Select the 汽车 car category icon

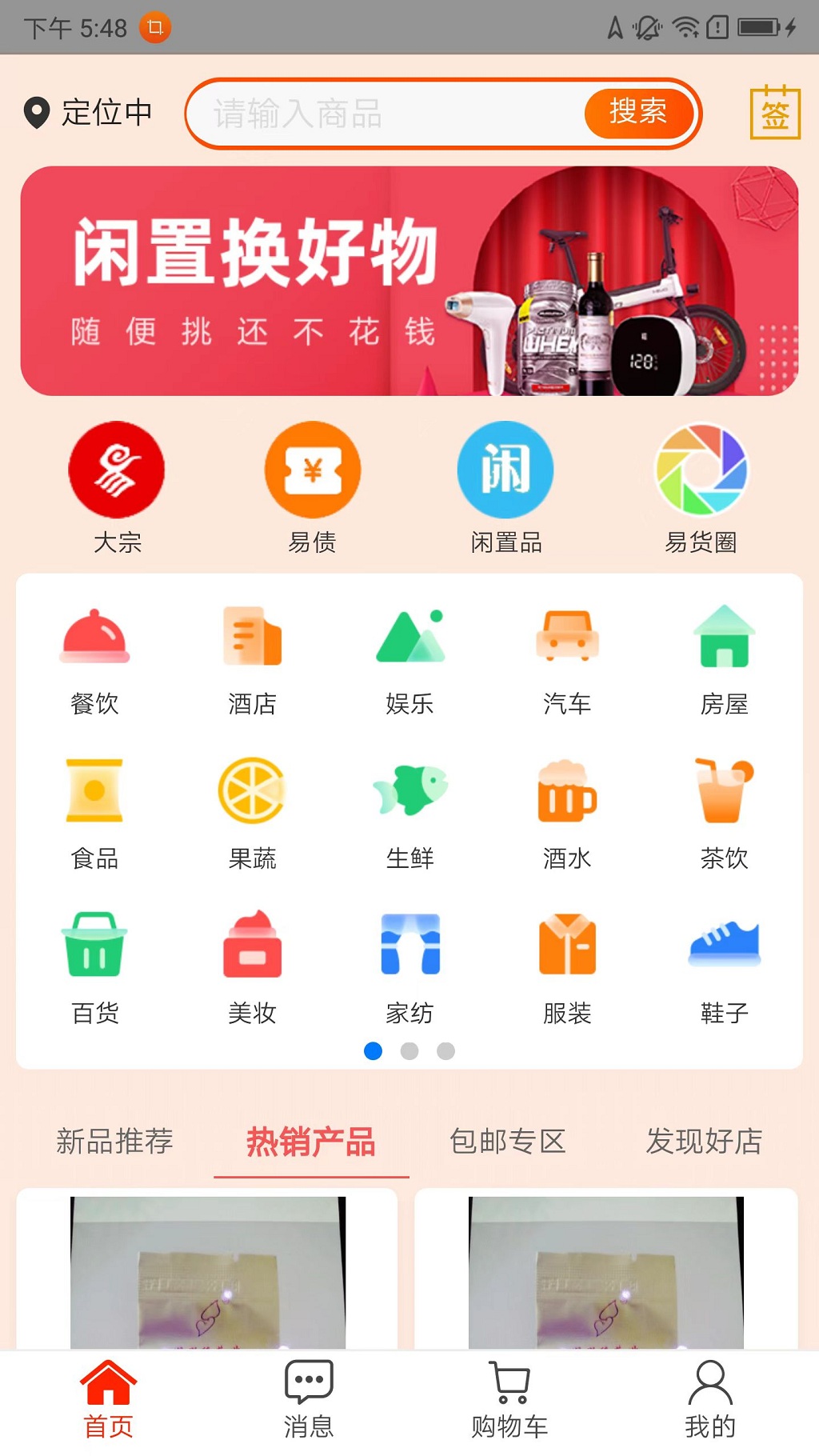(568, 636)
